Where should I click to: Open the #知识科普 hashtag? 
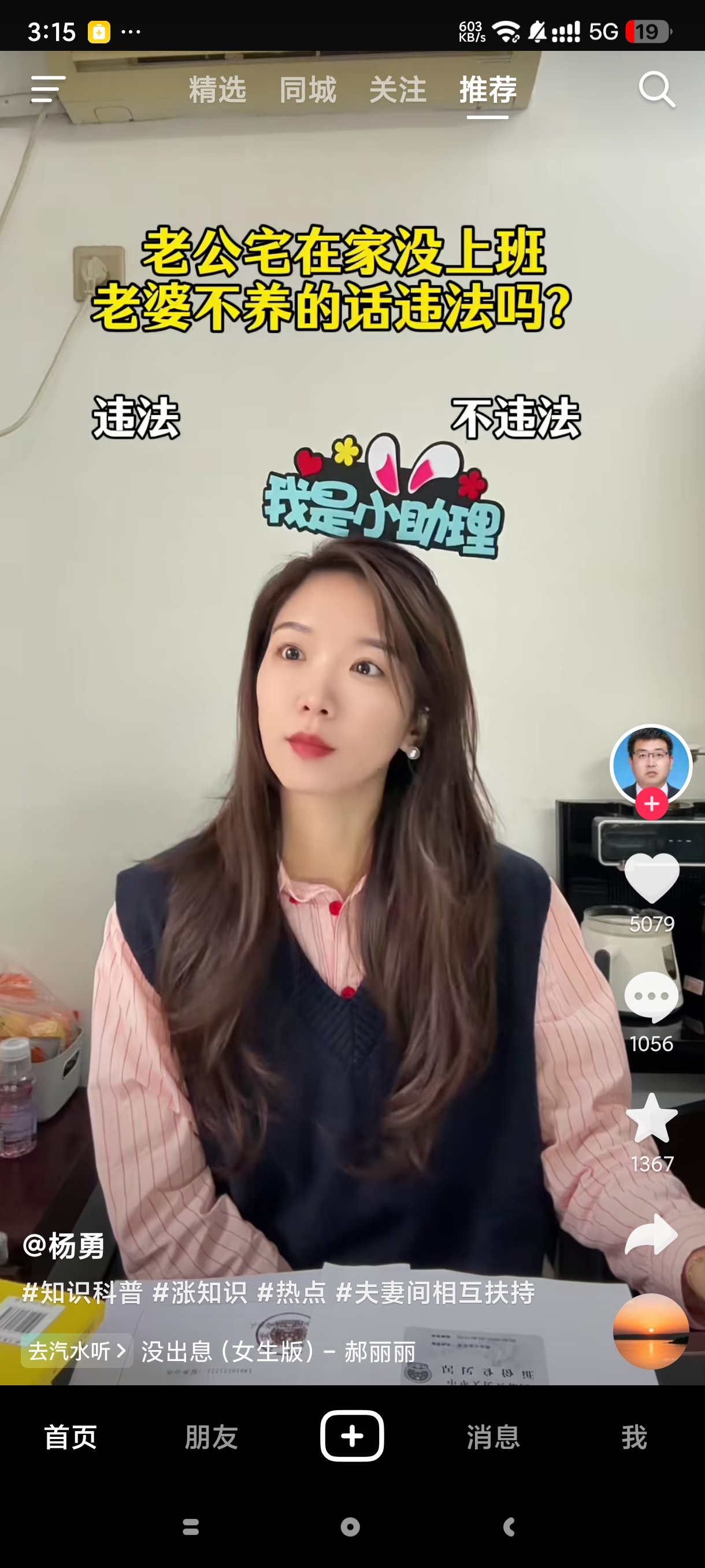coord(82,1292)
